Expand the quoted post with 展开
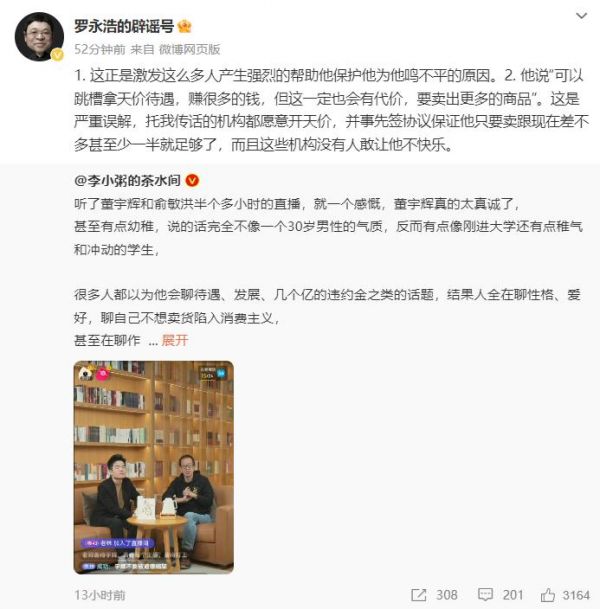 pos(174,340)
